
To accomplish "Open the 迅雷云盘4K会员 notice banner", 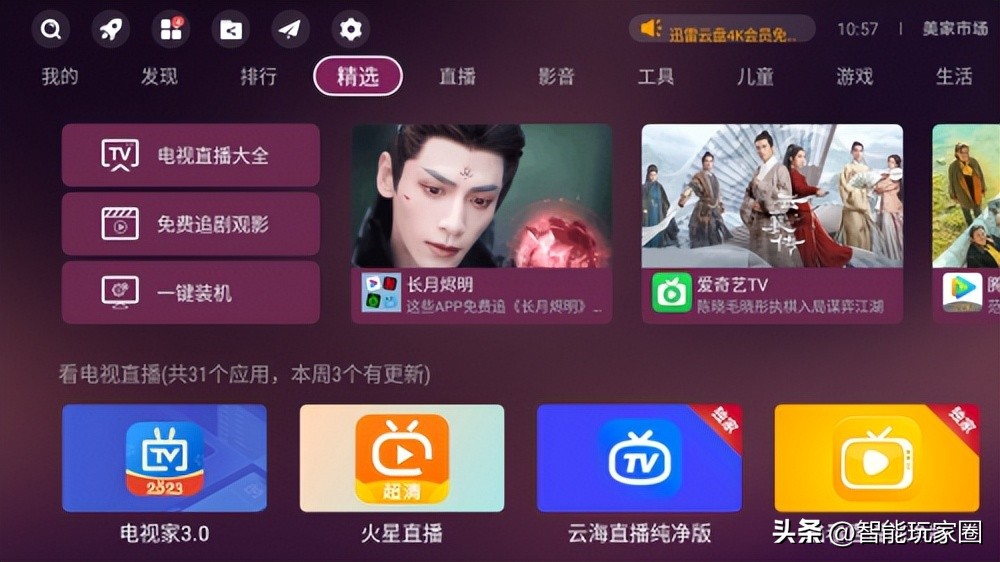I will tap(721, 29).
